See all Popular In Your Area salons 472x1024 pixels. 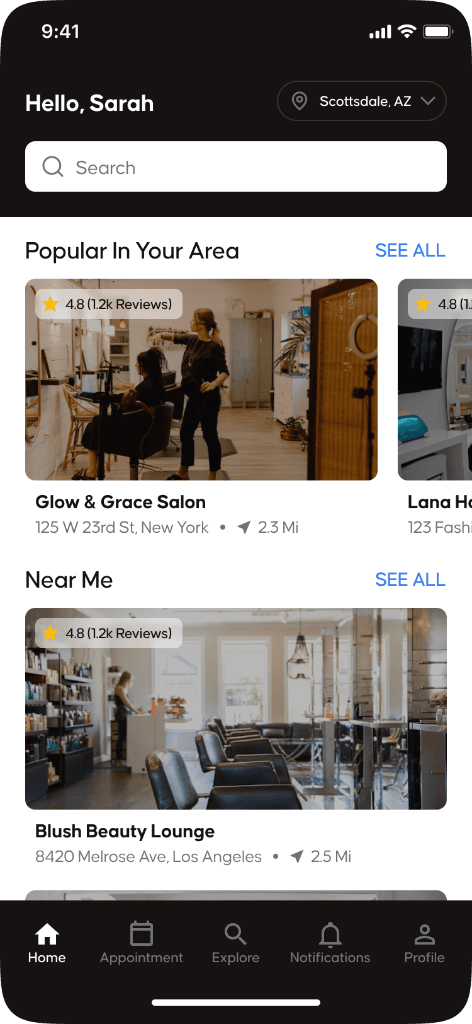410,250
